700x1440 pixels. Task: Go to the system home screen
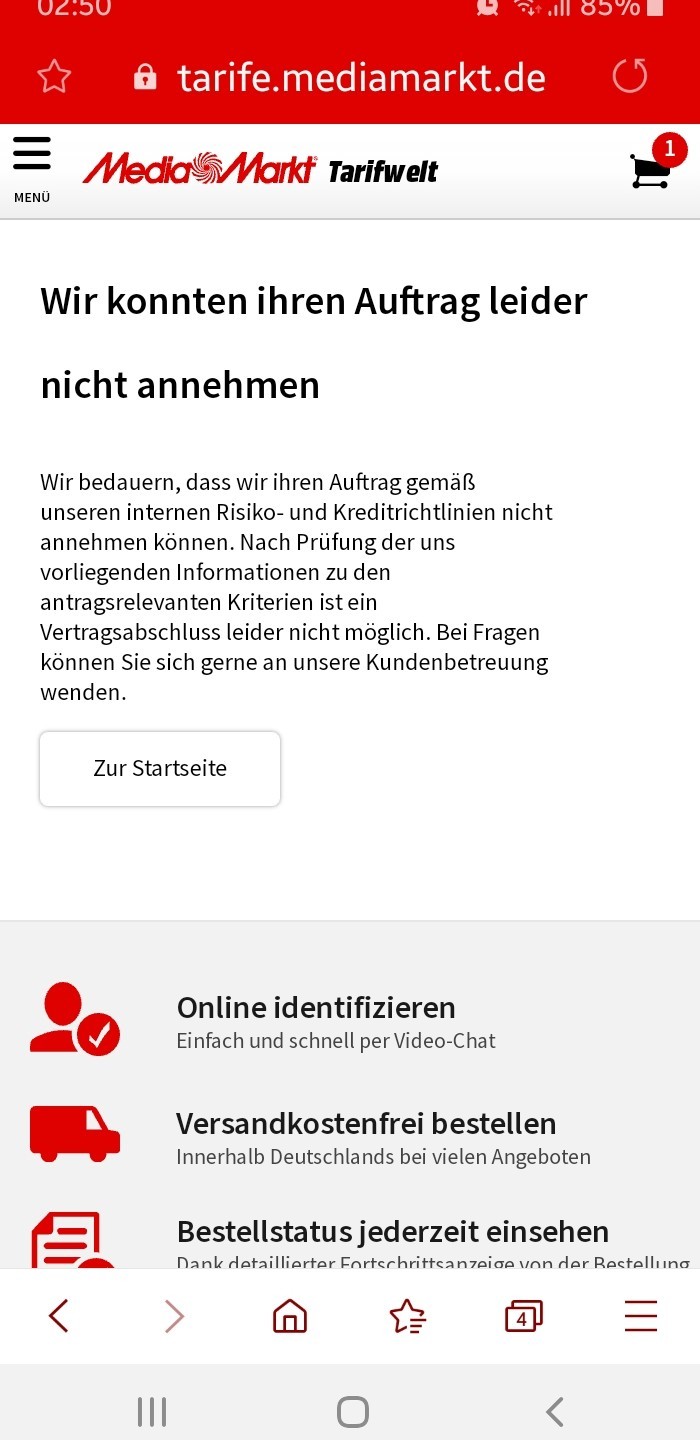pos(352,1412)
